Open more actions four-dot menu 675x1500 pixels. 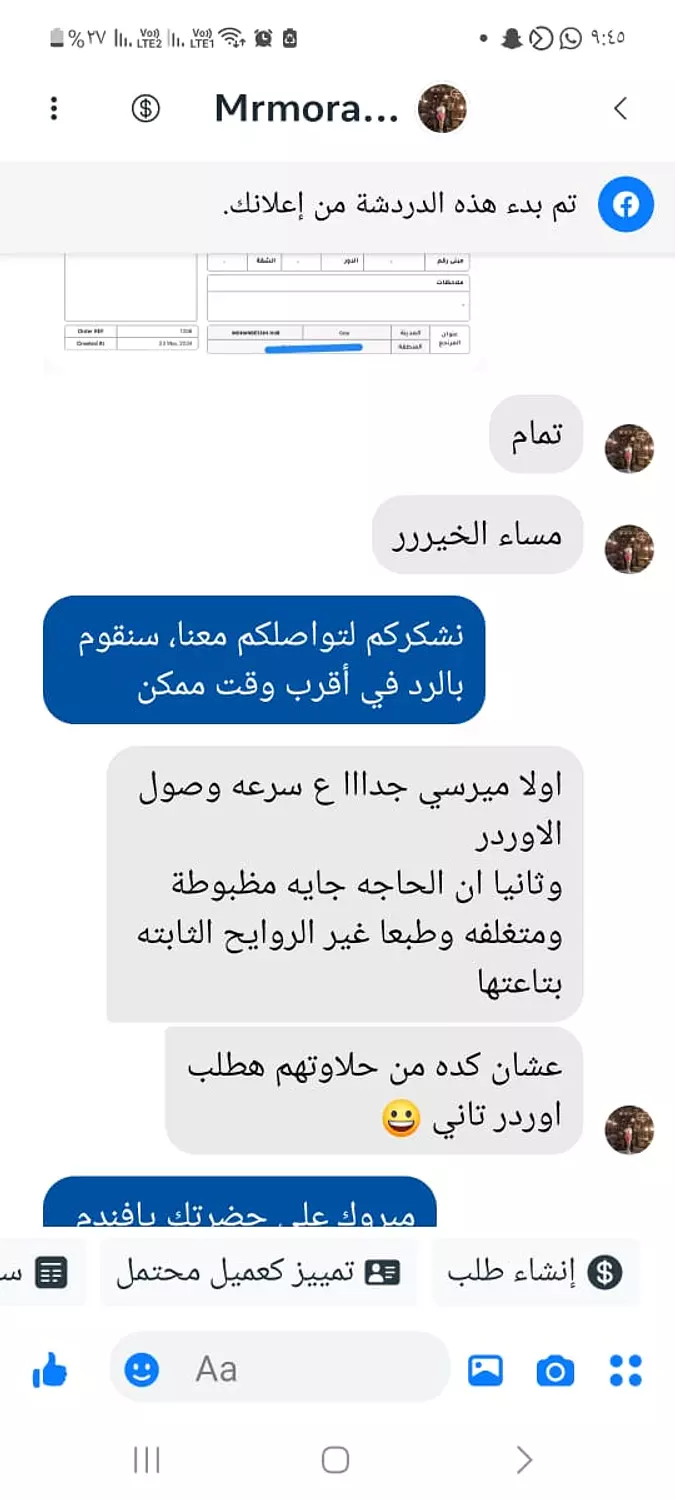click(626, 1370)
